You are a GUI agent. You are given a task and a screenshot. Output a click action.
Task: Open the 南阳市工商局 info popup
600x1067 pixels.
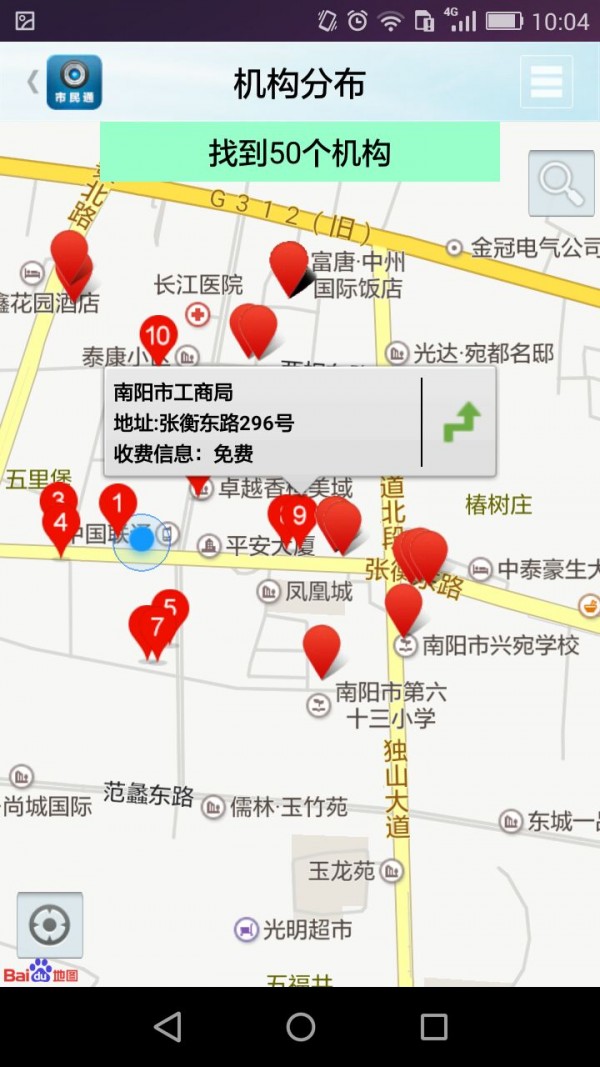[x=262, y=422]
